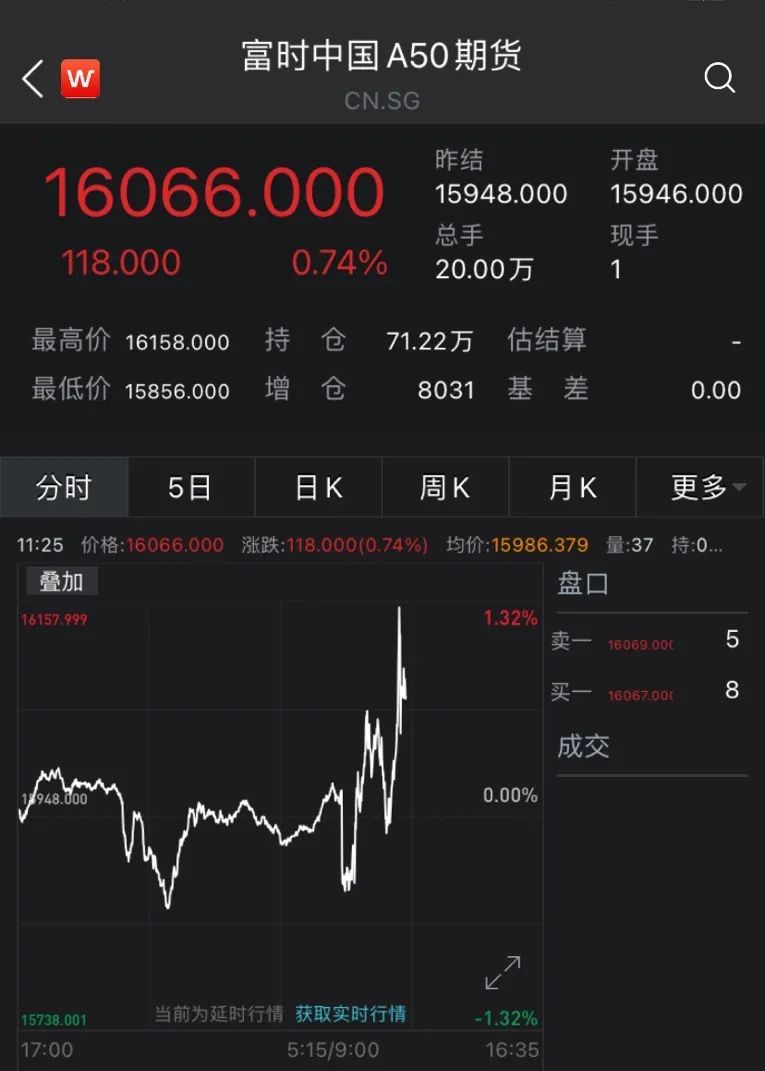View the 月K chart tab

point(572,488)
